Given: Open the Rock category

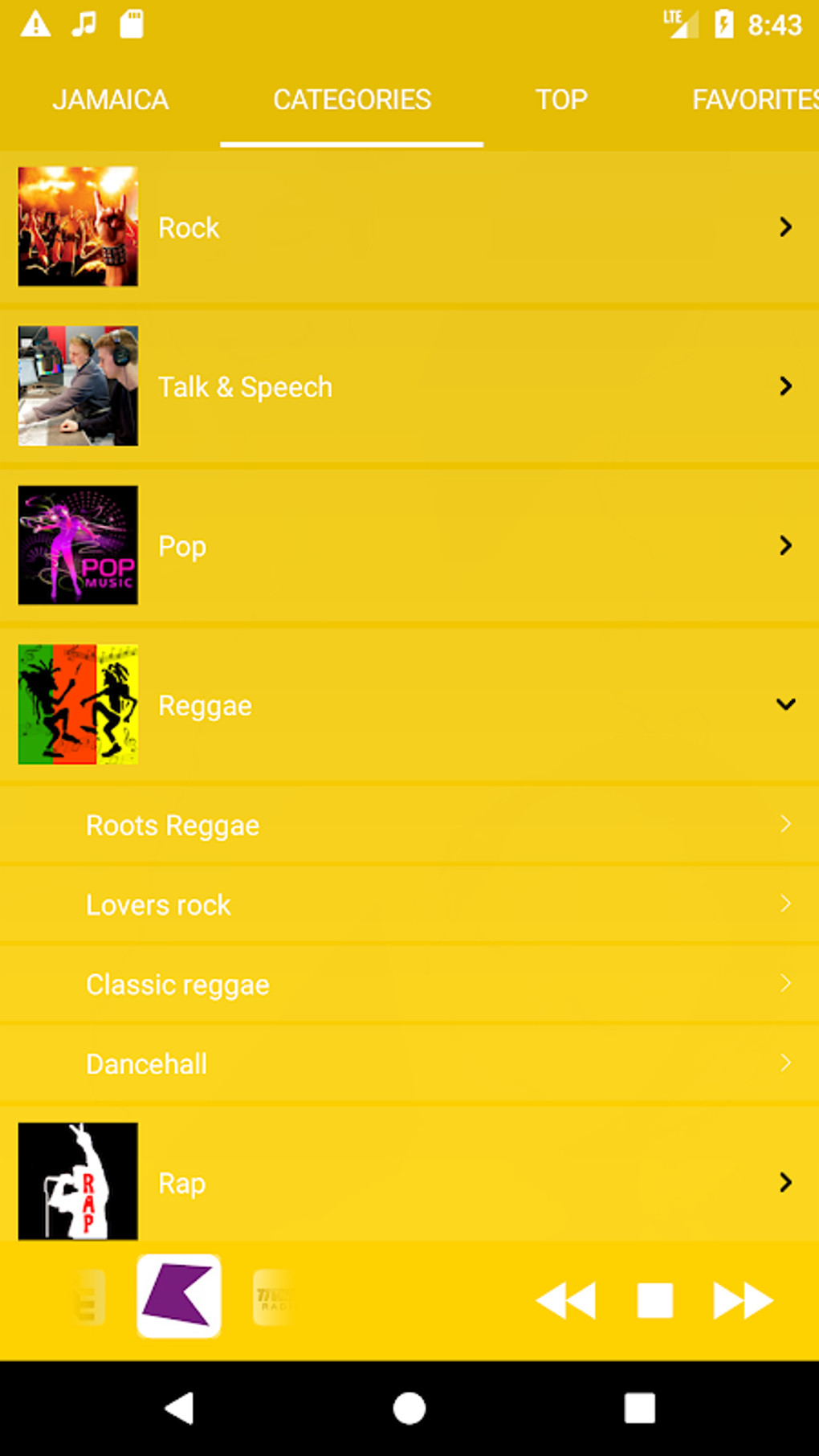Looking at the screenshot, I should tap(409, 227).
